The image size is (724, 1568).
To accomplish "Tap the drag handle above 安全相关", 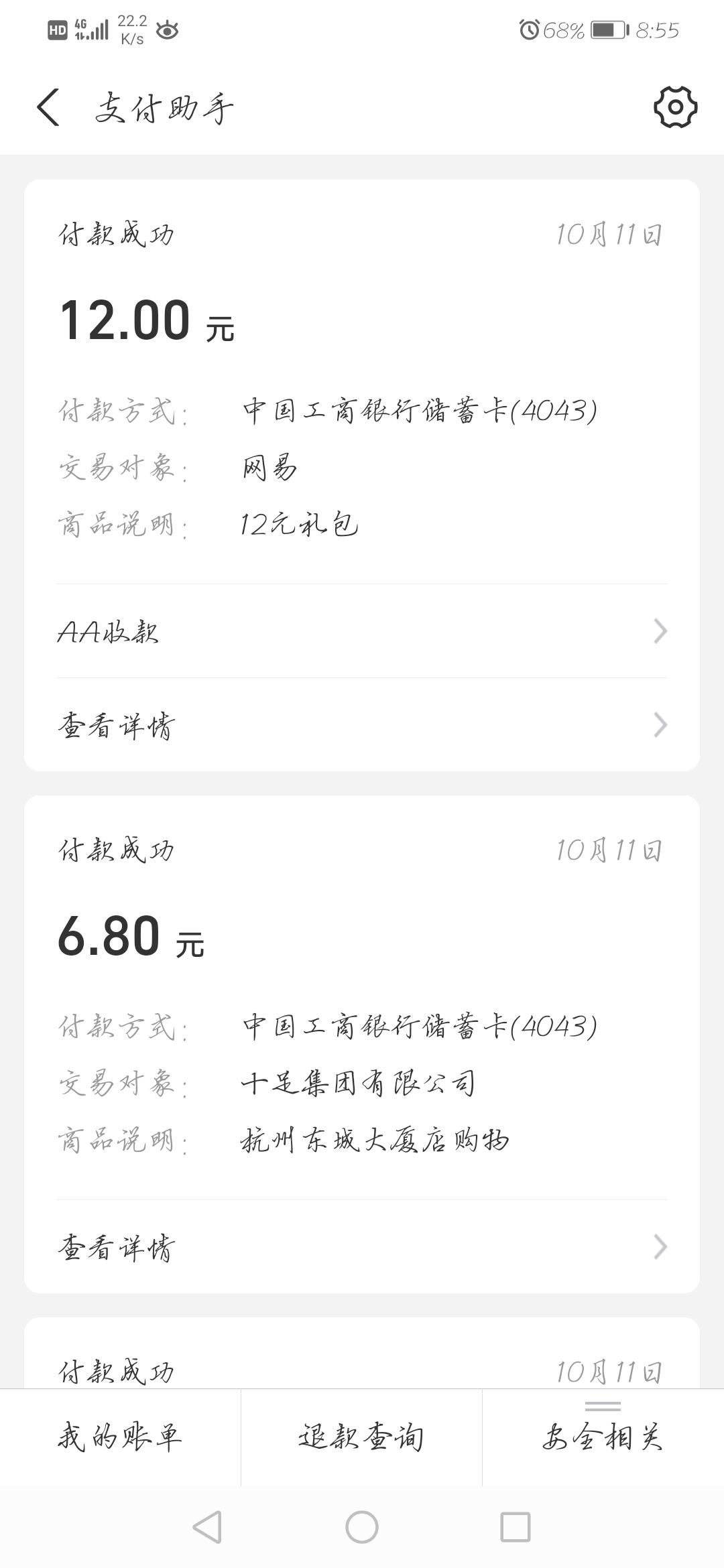I will click(x=605, y=1408).
